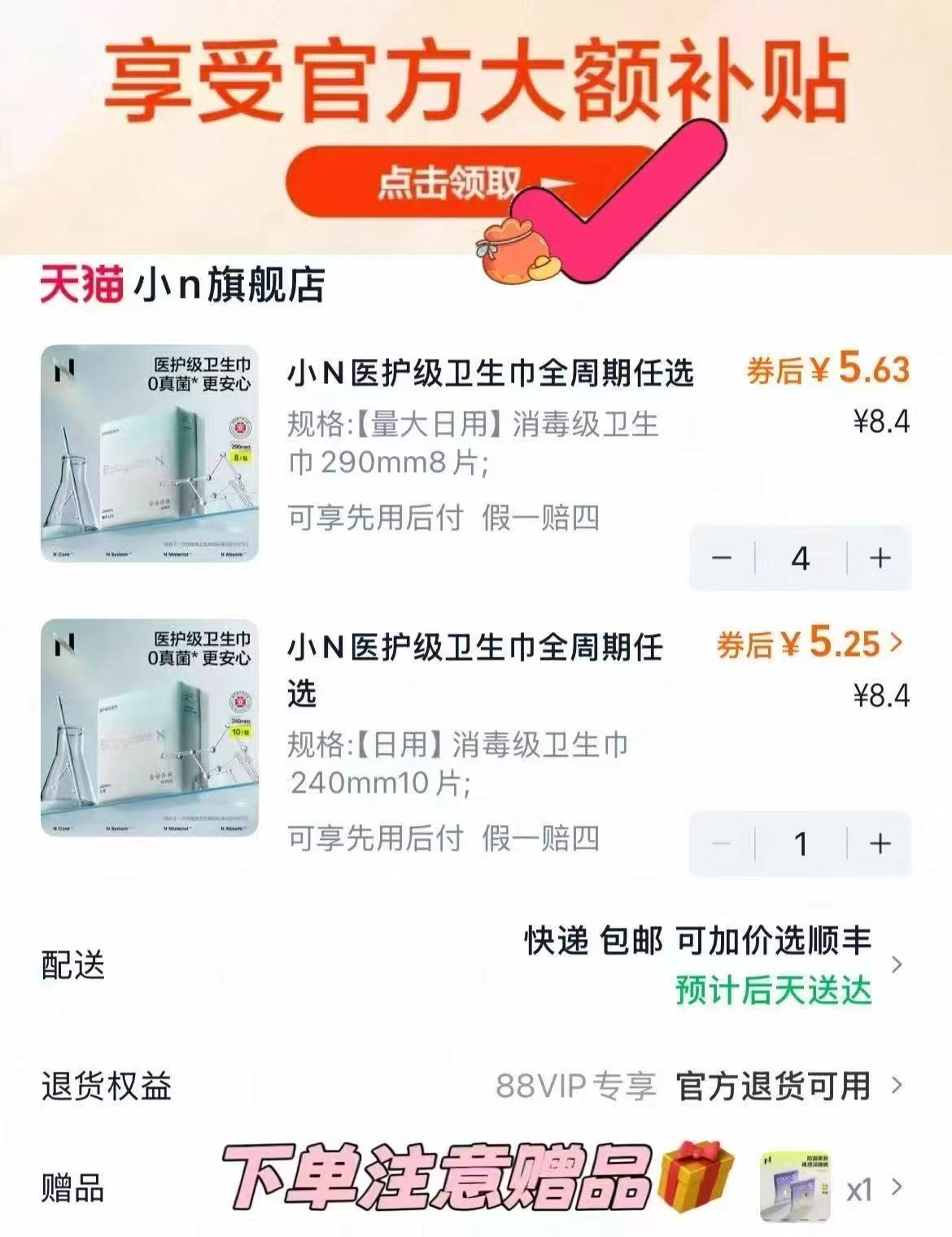Open the first 小N医护级卫生巾 product title
This screenshot has height=1237, width=952.
[x=488, y=373]
